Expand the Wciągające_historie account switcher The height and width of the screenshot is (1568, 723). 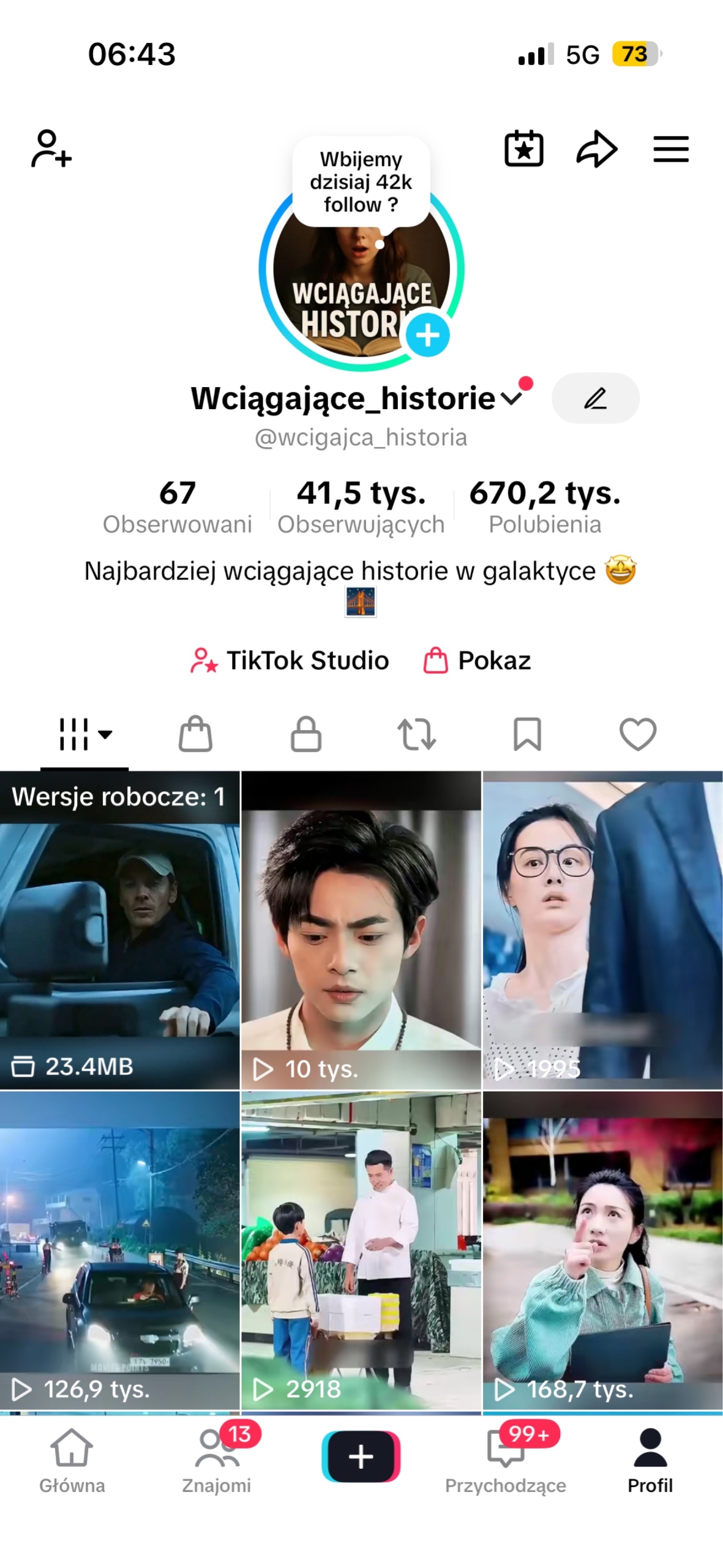click(x=511, y=398)
